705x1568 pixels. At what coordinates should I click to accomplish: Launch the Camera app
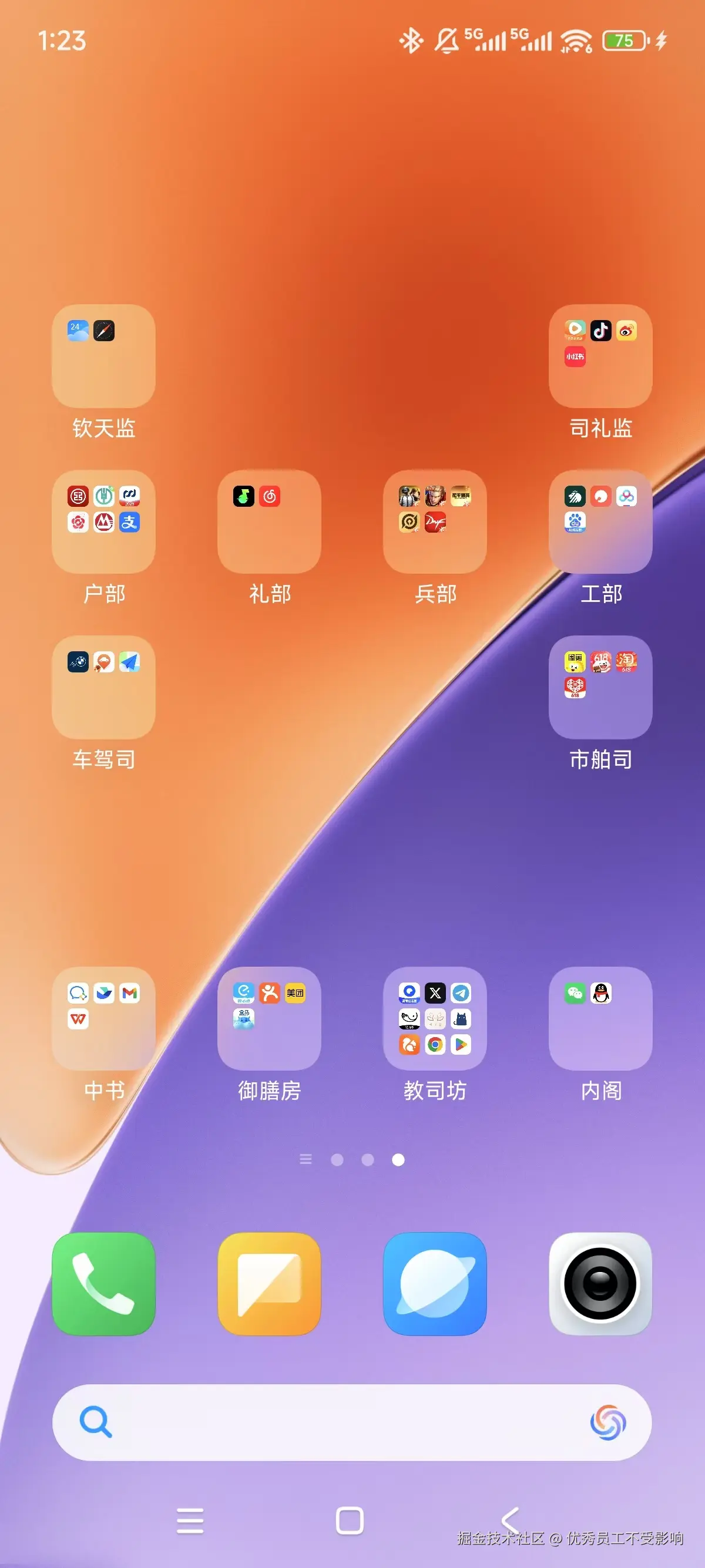[x=600, y=1284]
